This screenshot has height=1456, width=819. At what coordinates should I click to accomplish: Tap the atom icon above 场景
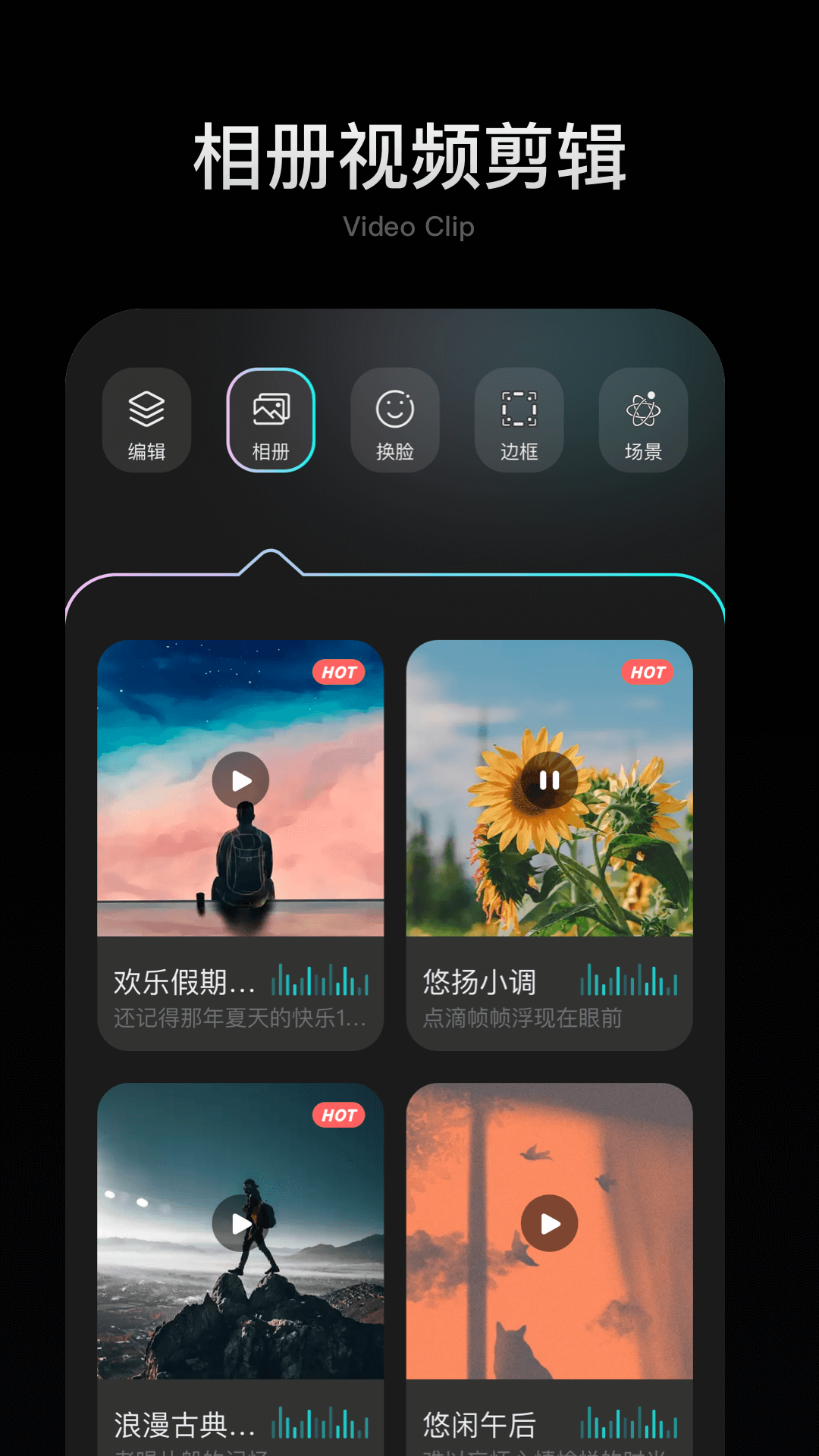(643, 408)
